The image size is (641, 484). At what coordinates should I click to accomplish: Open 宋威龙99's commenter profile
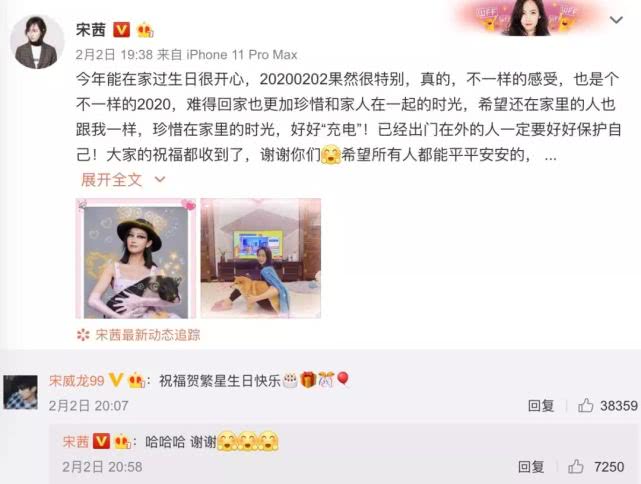pos(77,380)
